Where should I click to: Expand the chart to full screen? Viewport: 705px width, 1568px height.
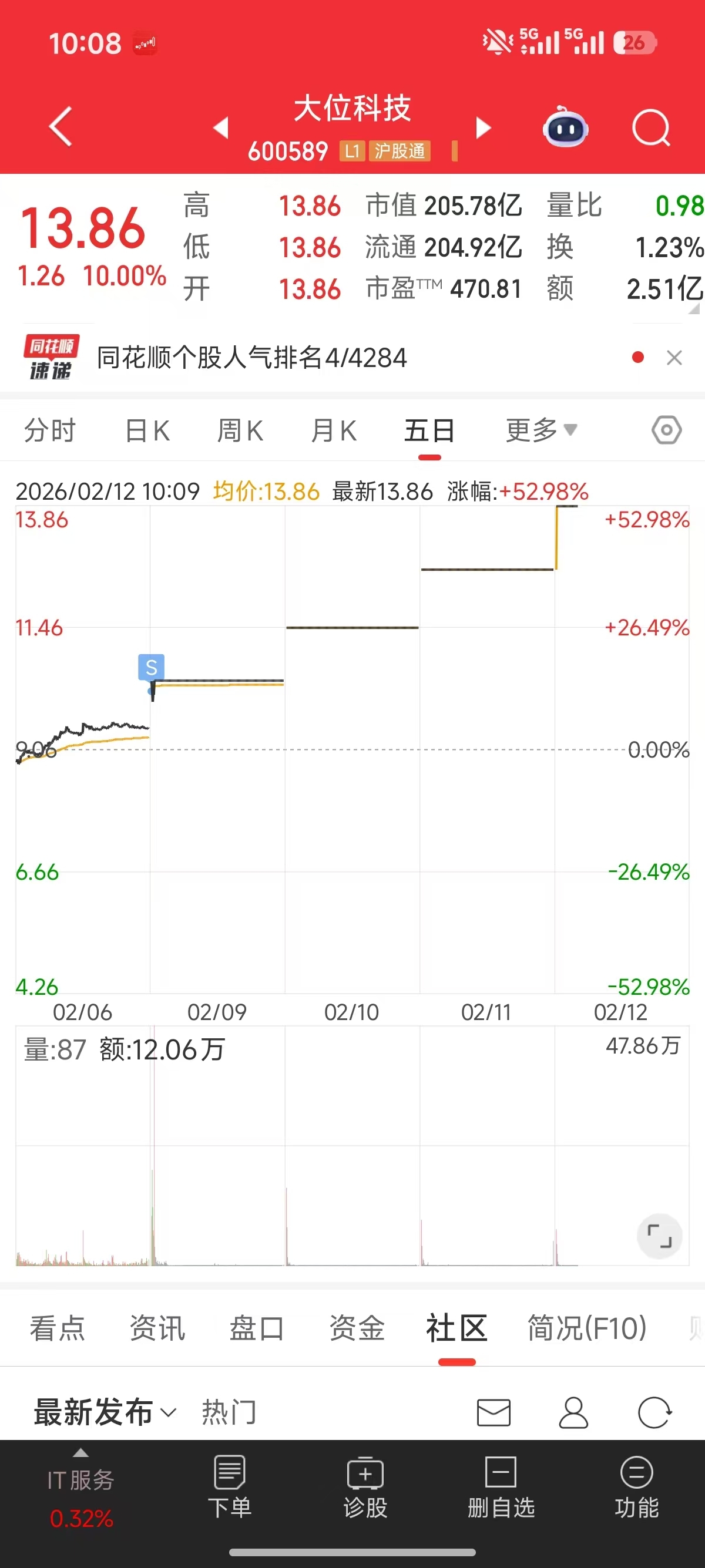pos(659,1236)
